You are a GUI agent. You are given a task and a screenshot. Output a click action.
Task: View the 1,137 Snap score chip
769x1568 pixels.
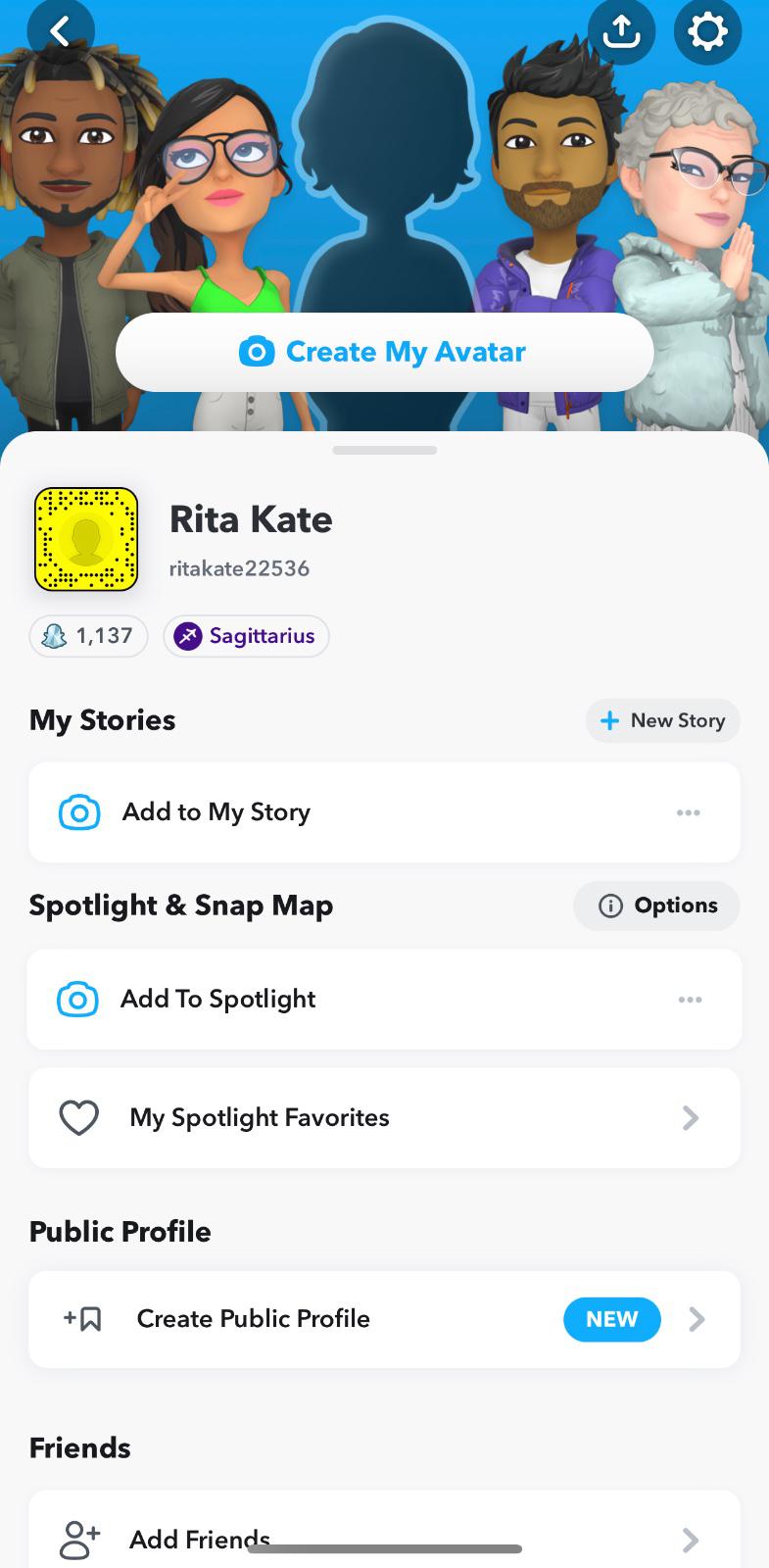88,636
